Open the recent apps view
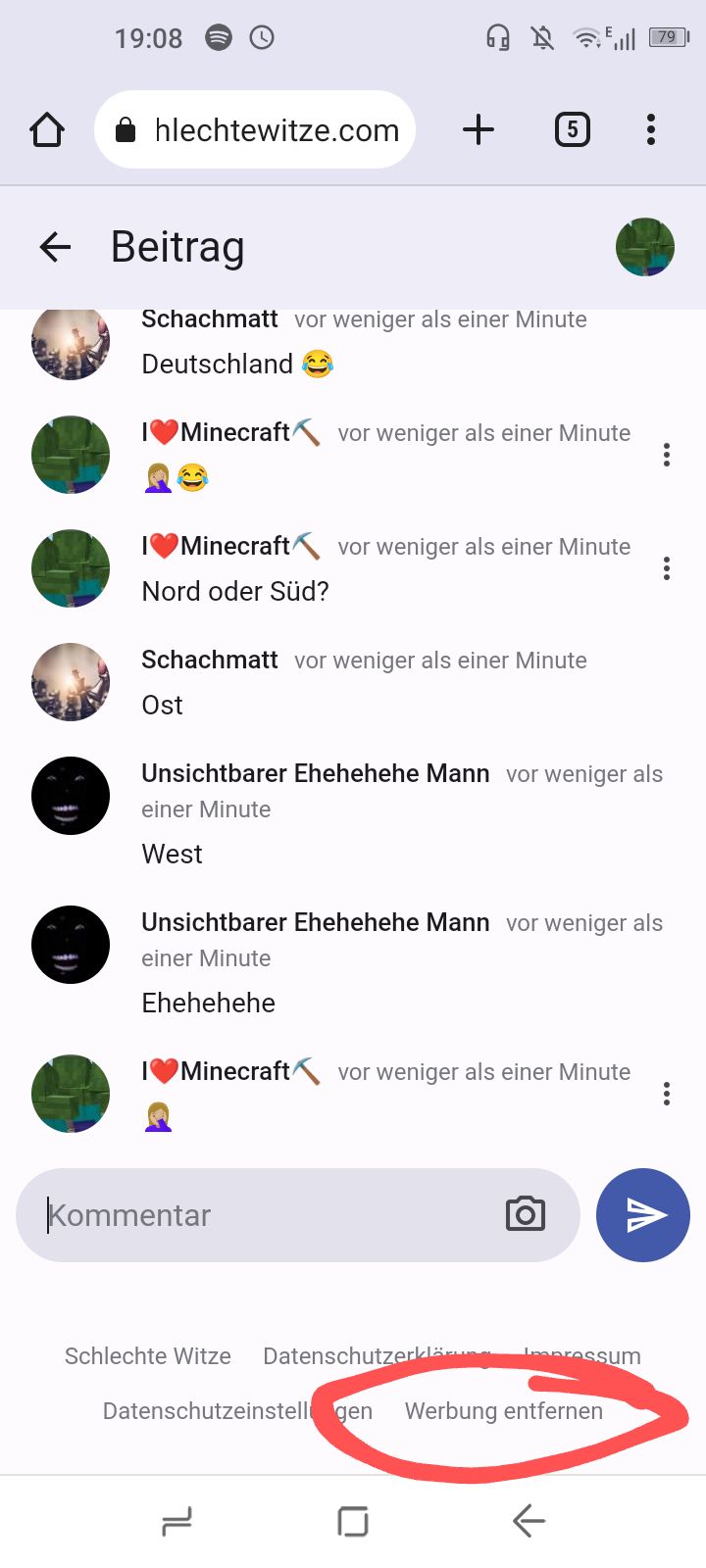706x1568 pixels. pos(176,1521)
